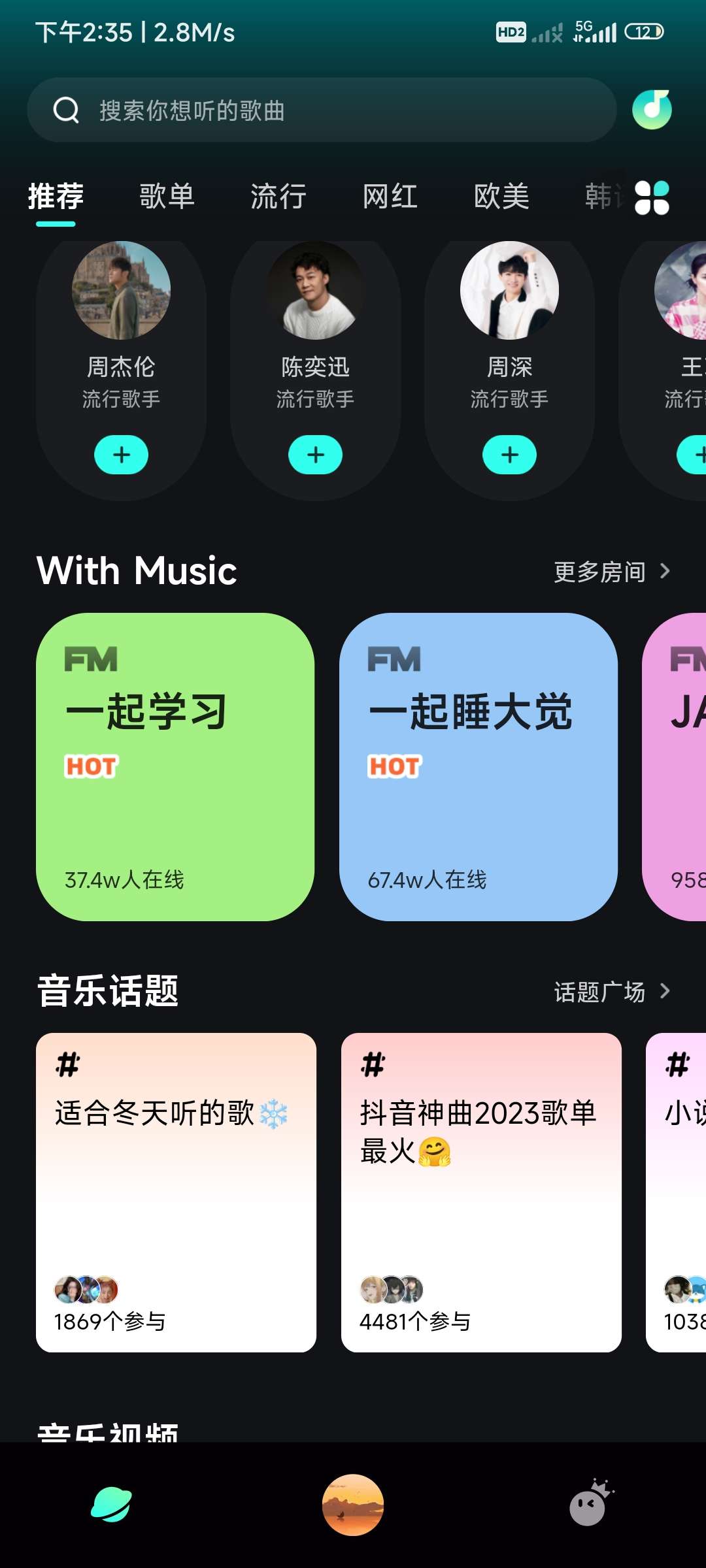Go to 话题广场
706x1568 pixels.
click(x=611, y=992)
